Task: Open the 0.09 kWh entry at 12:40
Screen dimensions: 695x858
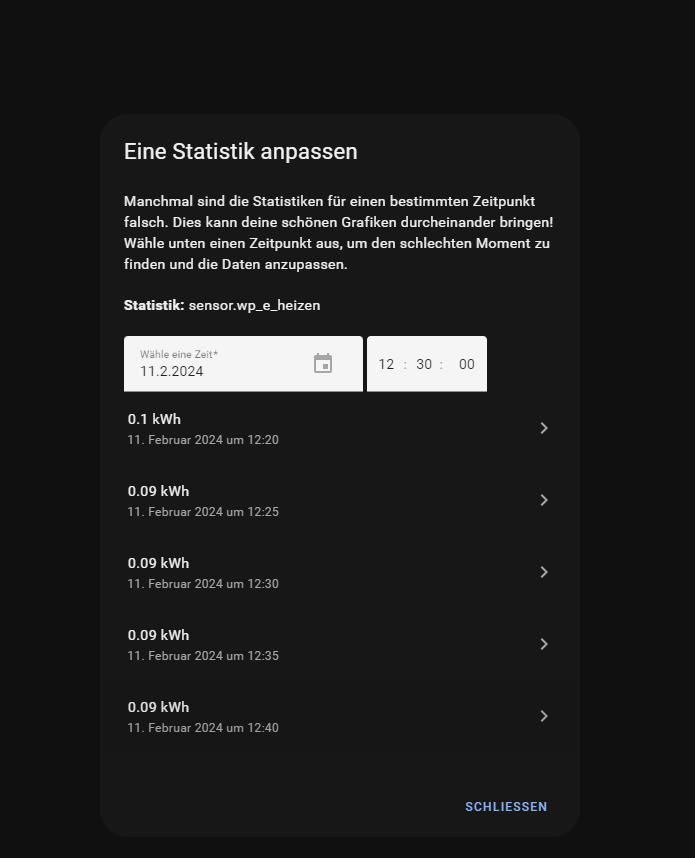Action: [339, 716]
